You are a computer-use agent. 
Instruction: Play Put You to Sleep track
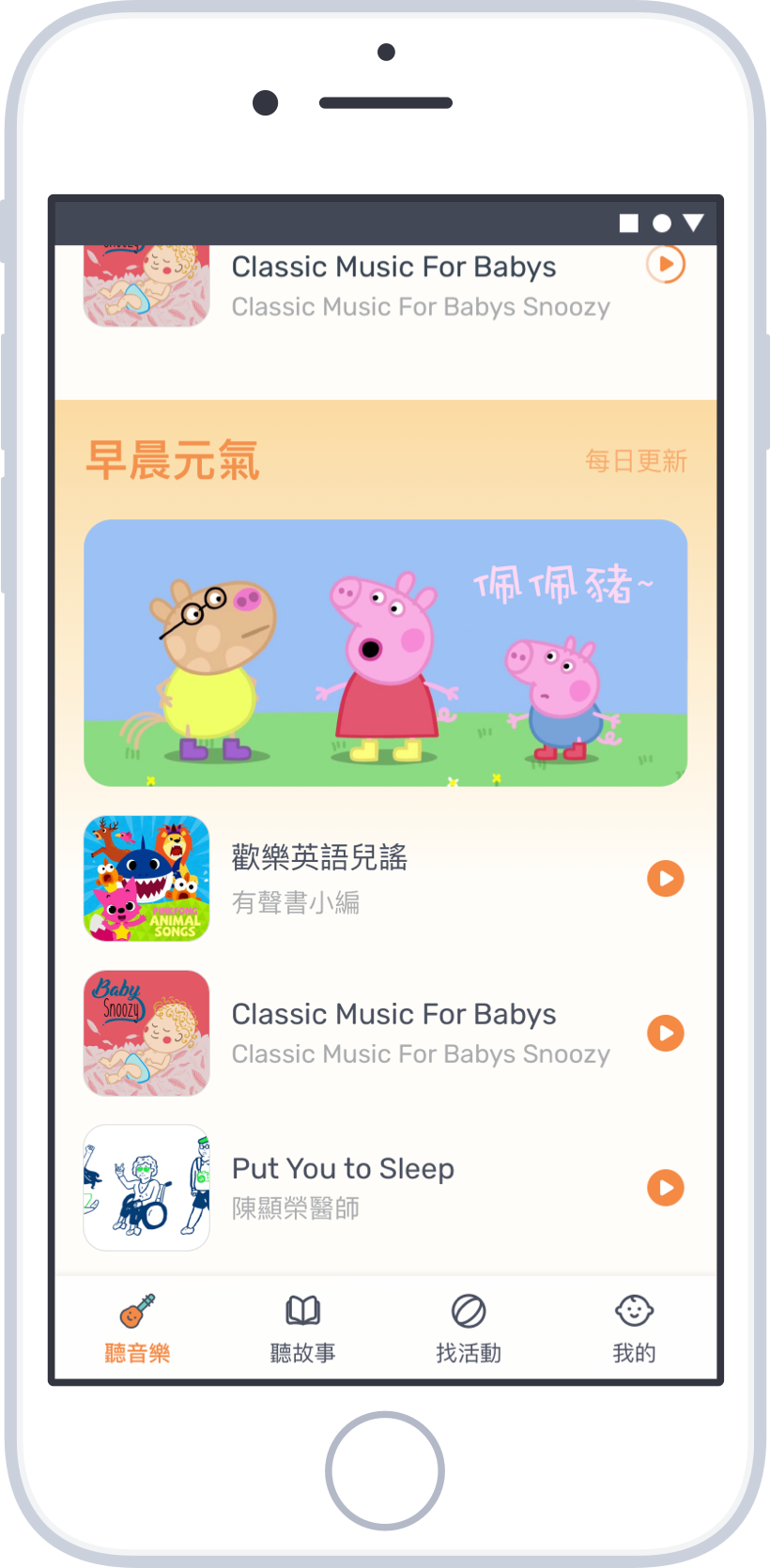(665, 1188)
